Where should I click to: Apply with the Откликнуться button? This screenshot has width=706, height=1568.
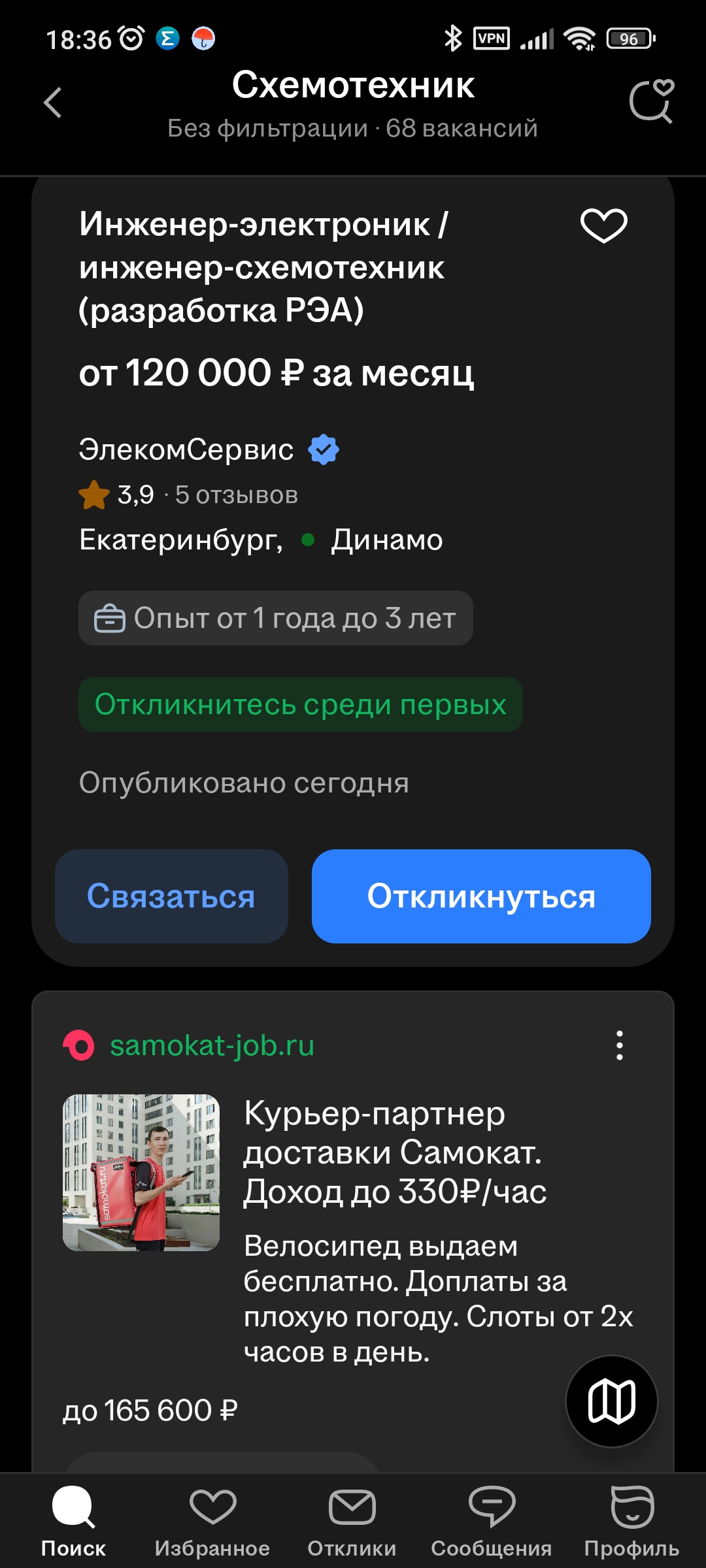click(481, 896)
